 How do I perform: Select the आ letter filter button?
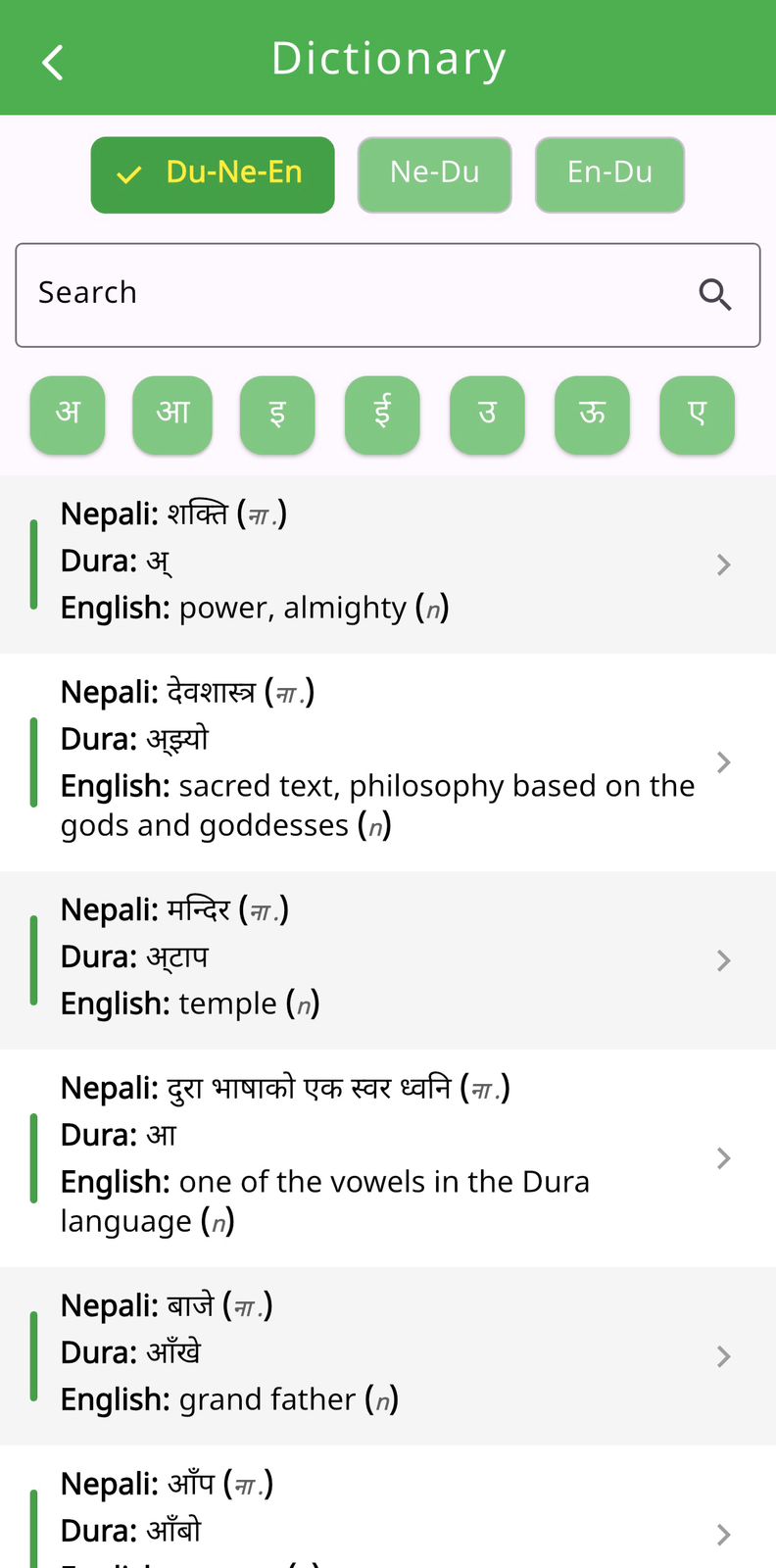[x=172, y=415]
